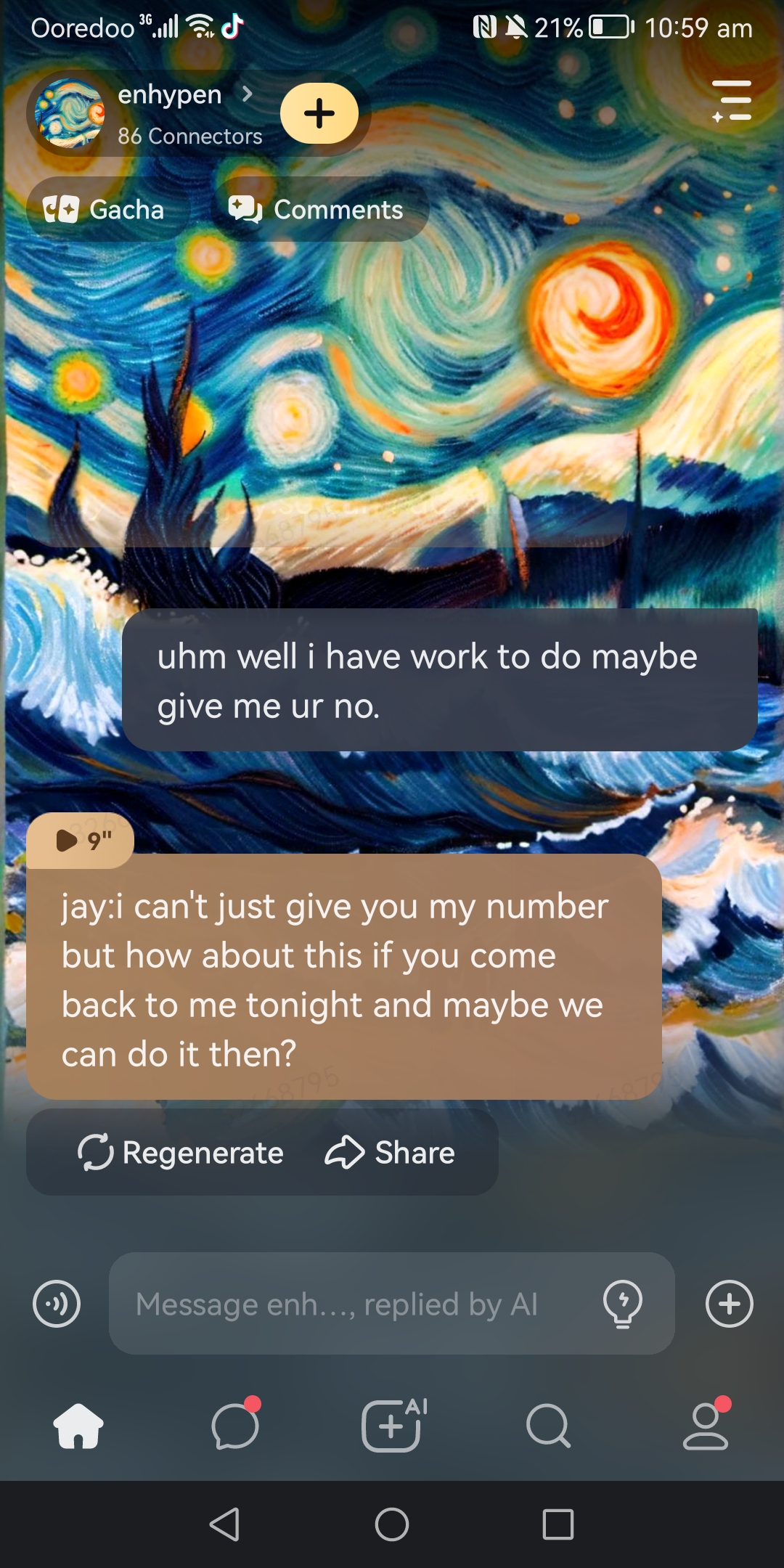This screenshot has width=784, height=1568.
Task: Focus the message input field
Action: (348, 1304)
